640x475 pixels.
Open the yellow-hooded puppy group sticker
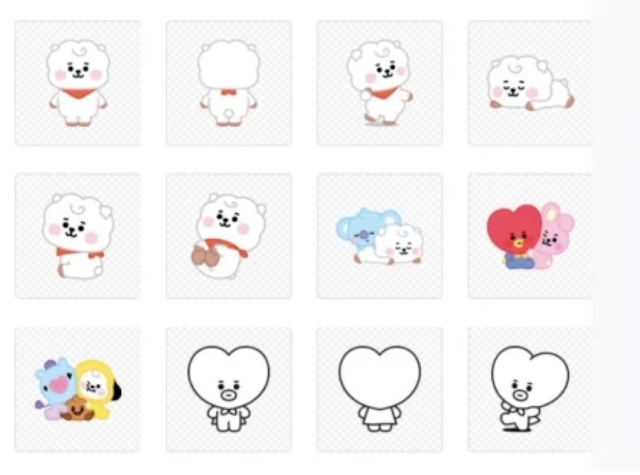[x=78, y=389]
